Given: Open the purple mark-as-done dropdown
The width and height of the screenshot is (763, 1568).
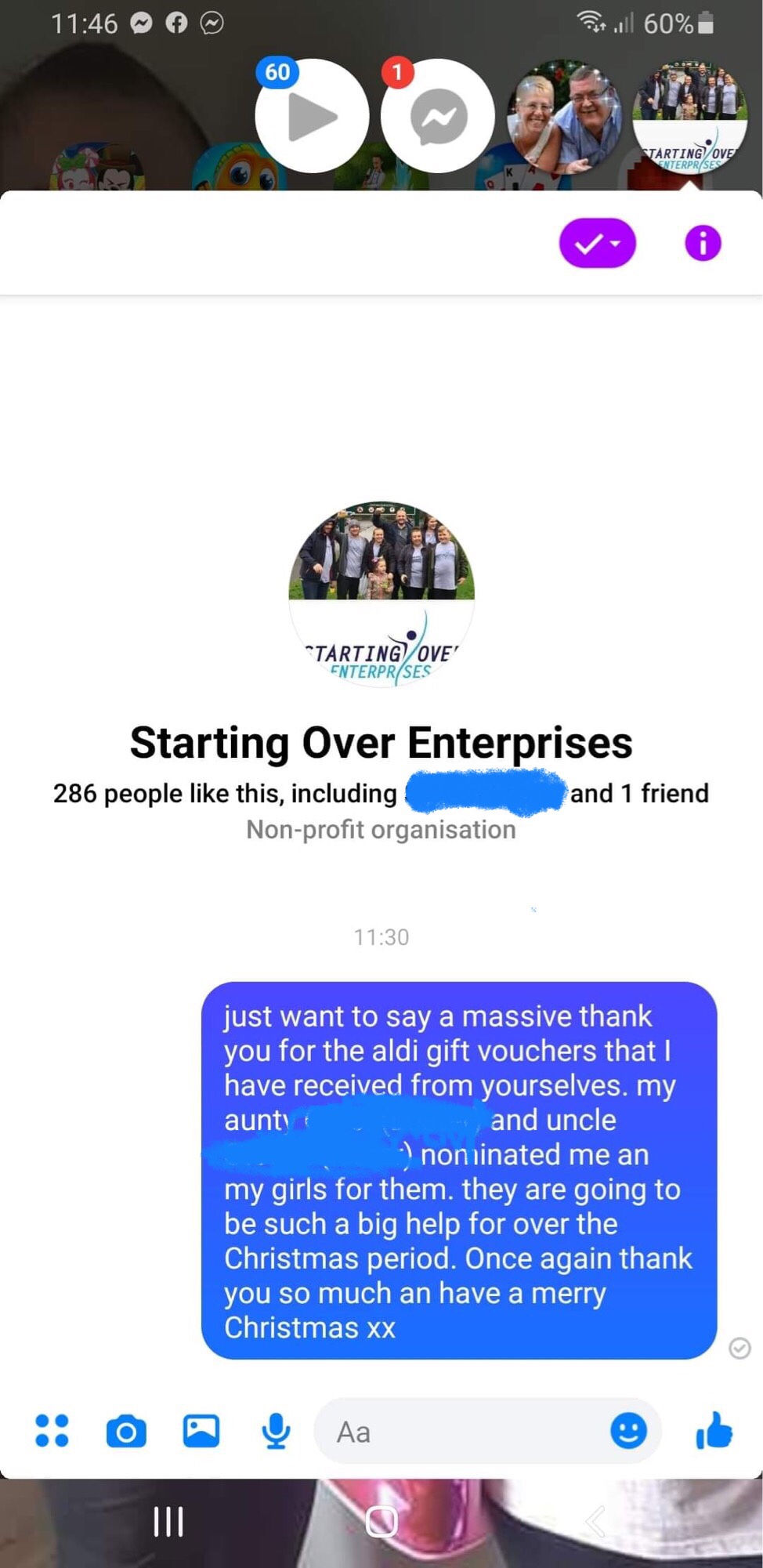Looking at the screenshot, I should [597, 243].
